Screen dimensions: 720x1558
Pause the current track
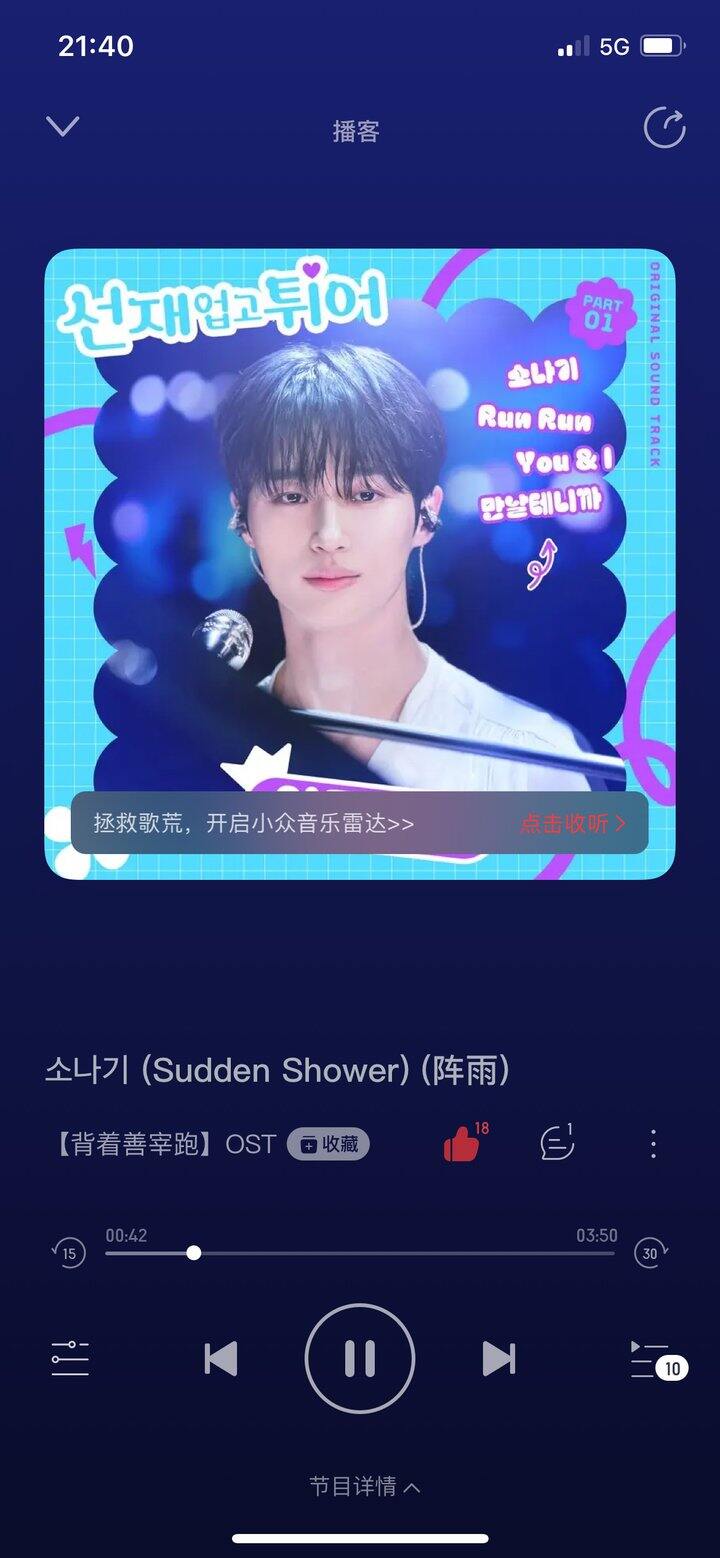360,1359
